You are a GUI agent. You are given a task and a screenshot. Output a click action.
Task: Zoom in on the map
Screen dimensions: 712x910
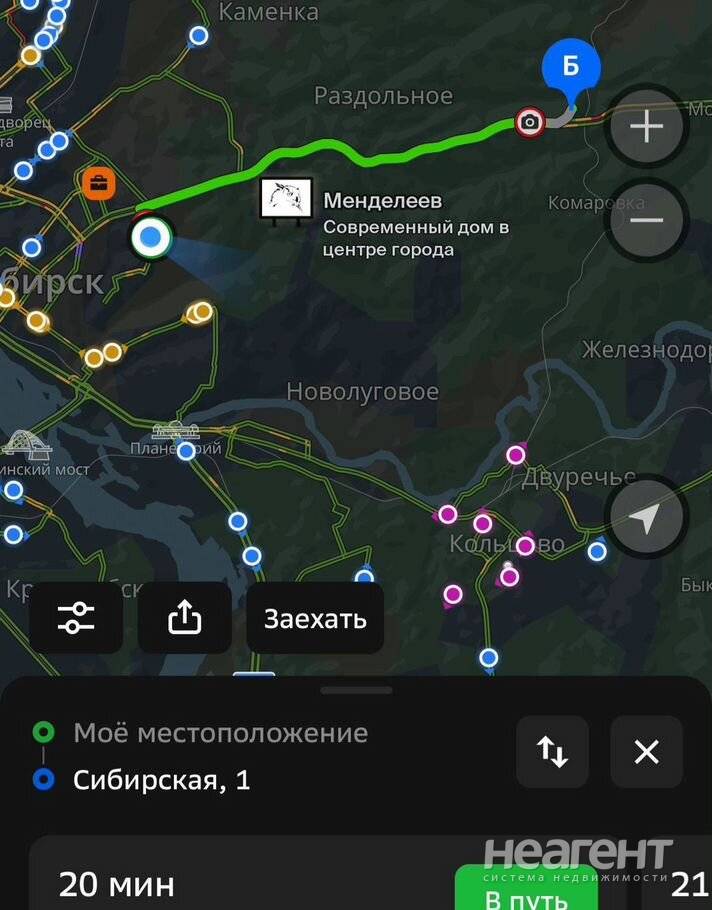coord(646,125)
